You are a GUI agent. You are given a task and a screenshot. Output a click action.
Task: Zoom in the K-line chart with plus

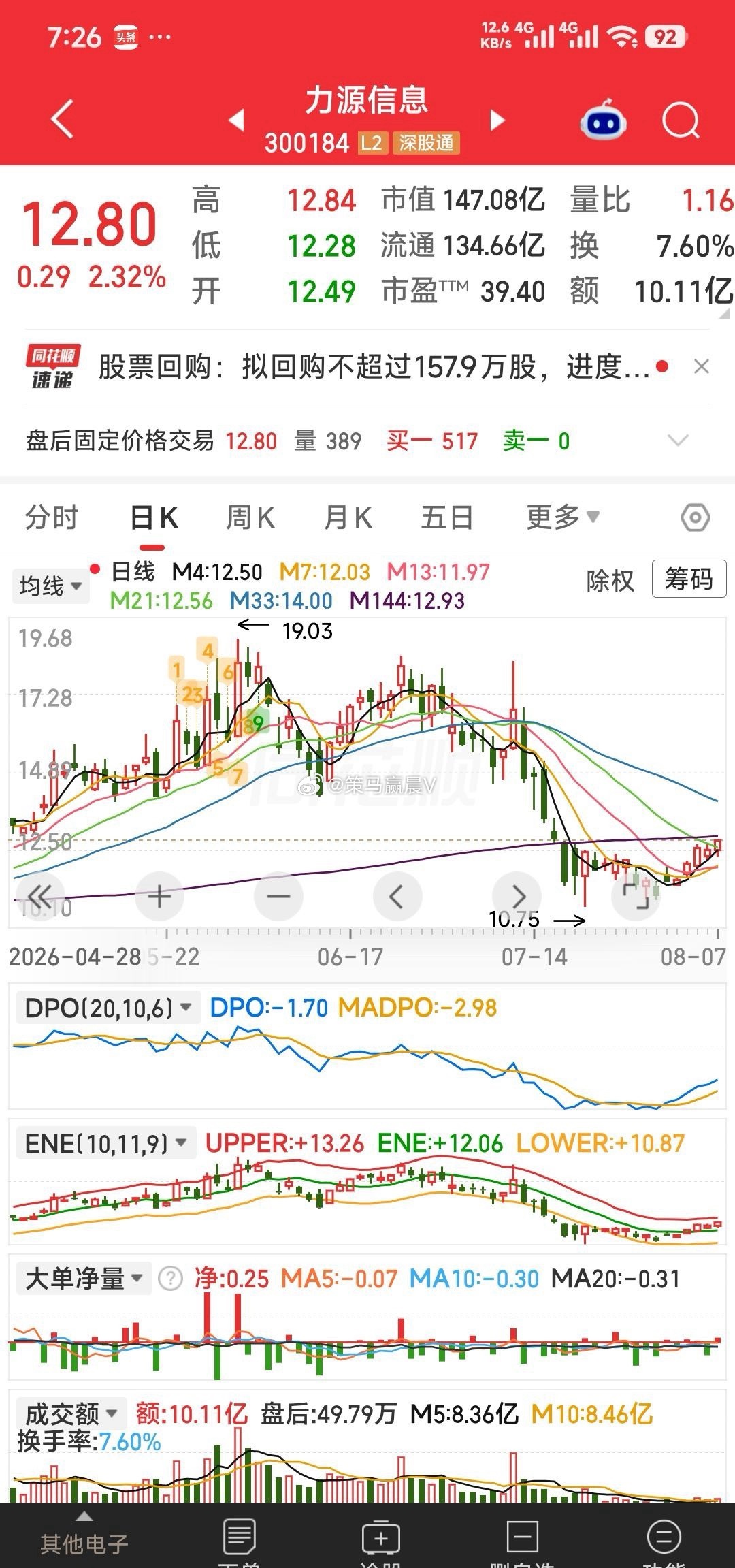pyautogui.click(x=159, y=897)
